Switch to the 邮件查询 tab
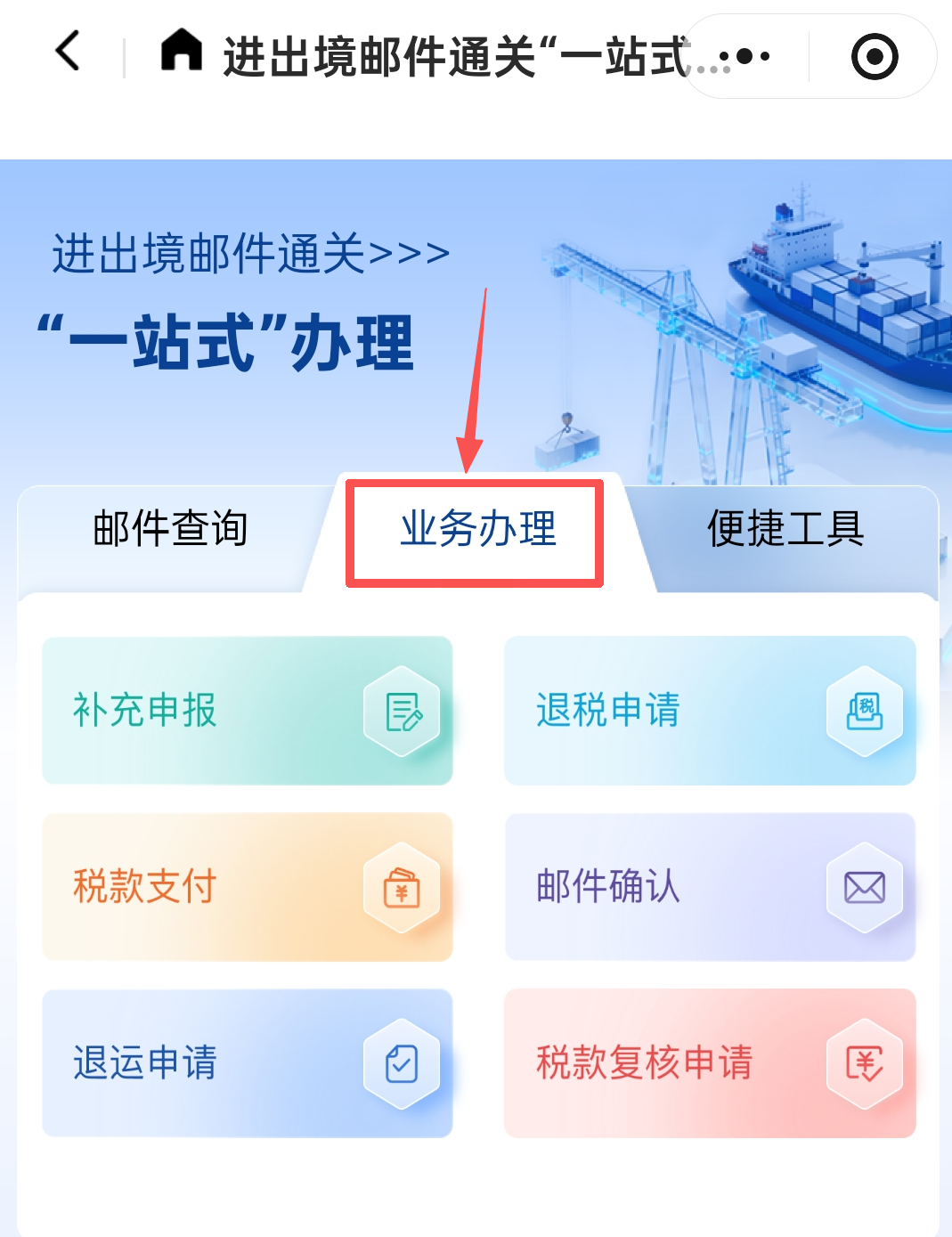Image resolution: width=952 pixels, height=1237 pixels. click(170, 529)
